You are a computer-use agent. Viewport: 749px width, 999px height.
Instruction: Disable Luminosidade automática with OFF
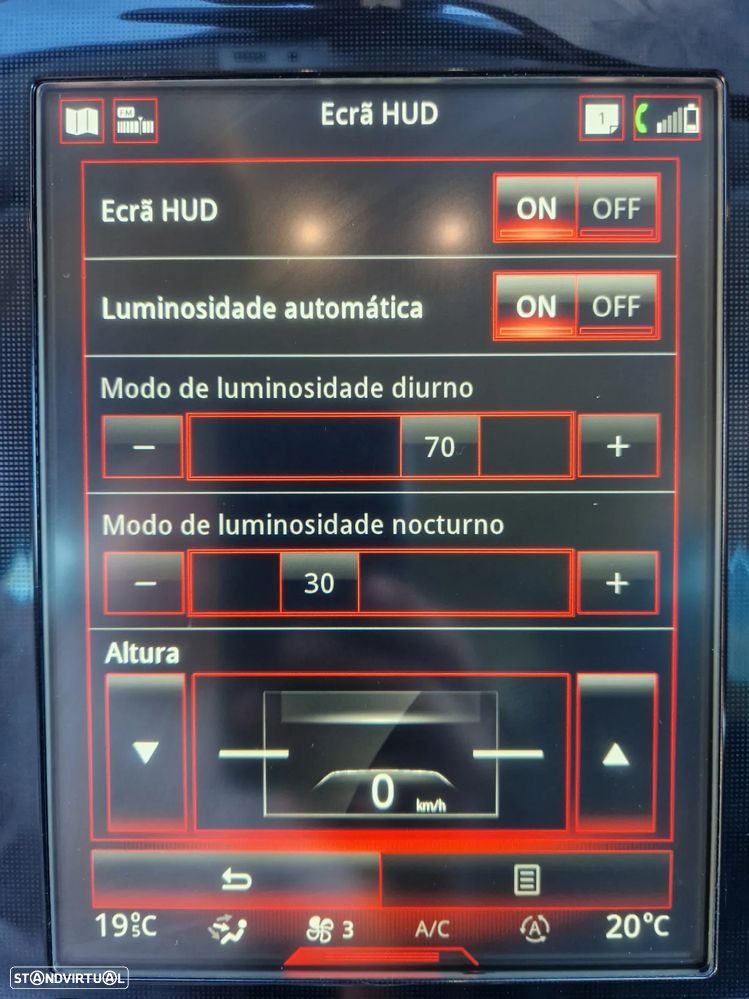pos(617,307)
